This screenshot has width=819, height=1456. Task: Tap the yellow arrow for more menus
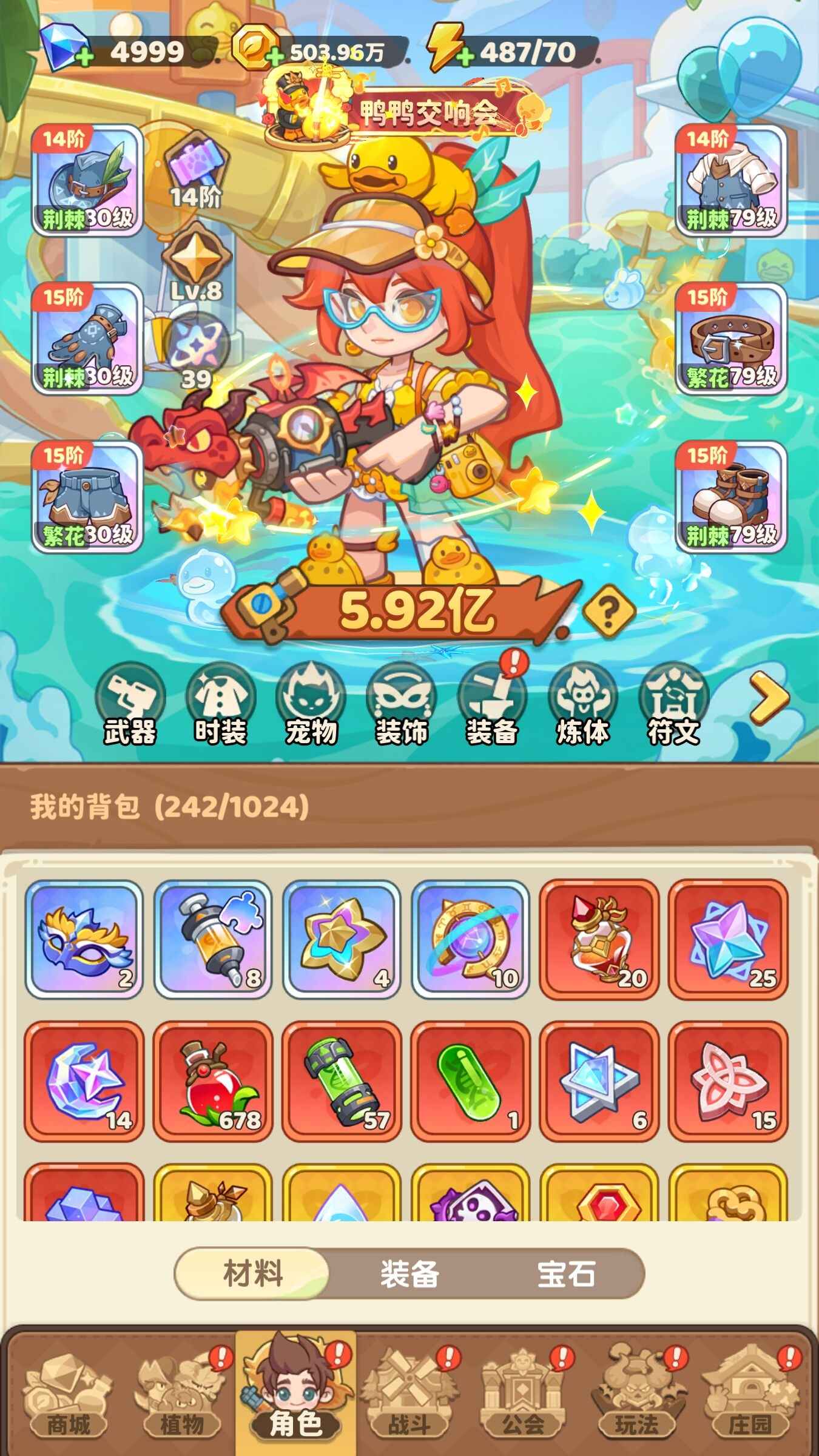pyautogui.click(x=769, y=698)
